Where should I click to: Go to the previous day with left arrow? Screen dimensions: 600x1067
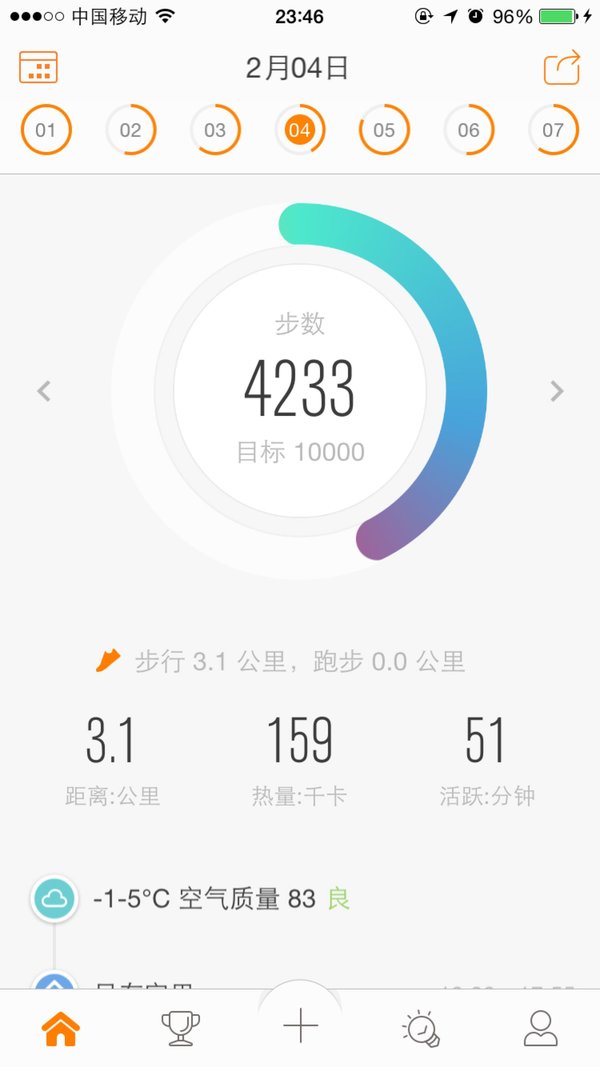point(44,391)
